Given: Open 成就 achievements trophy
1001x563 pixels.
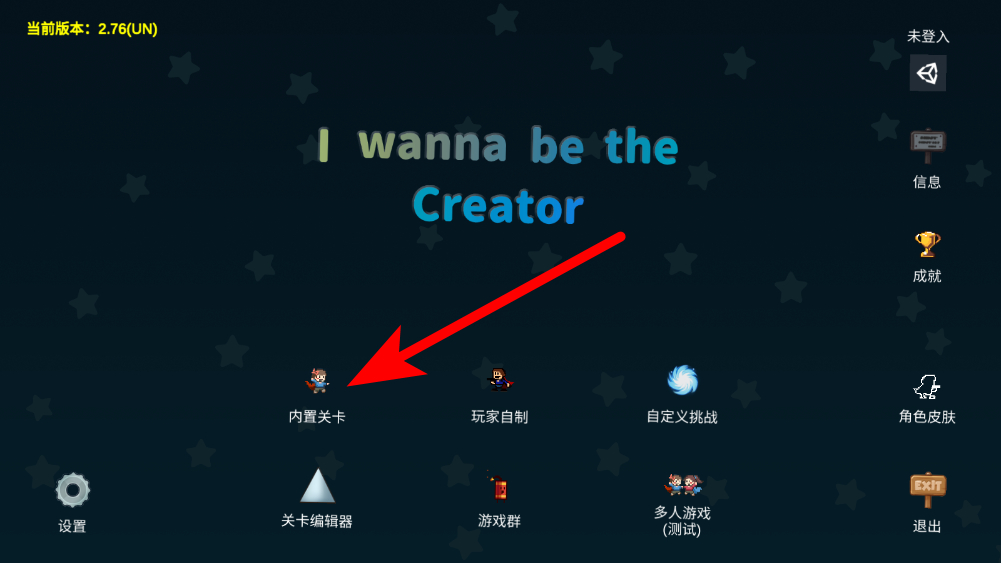Looking at the screenshot, I should pos(927,246).
